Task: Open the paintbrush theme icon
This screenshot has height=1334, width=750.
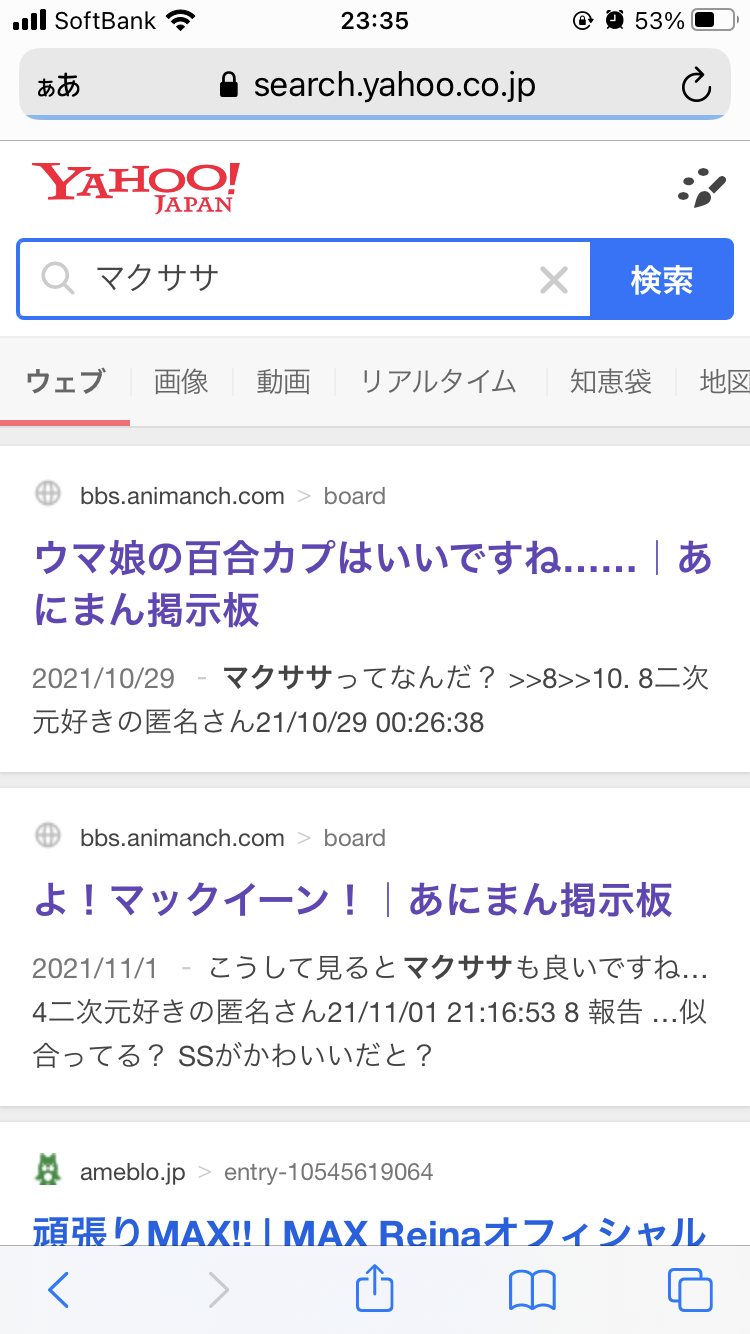Action: (x=701, y=188)
